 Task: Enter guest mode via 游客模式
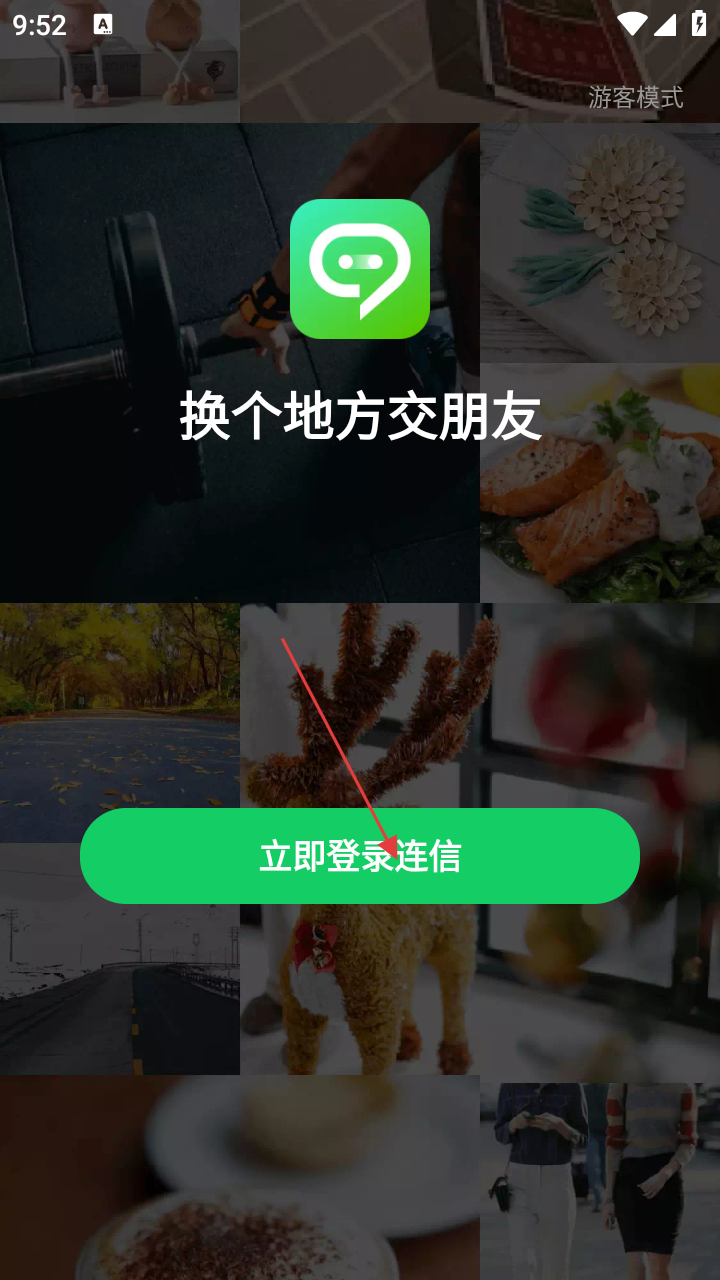tap(635, 97)
